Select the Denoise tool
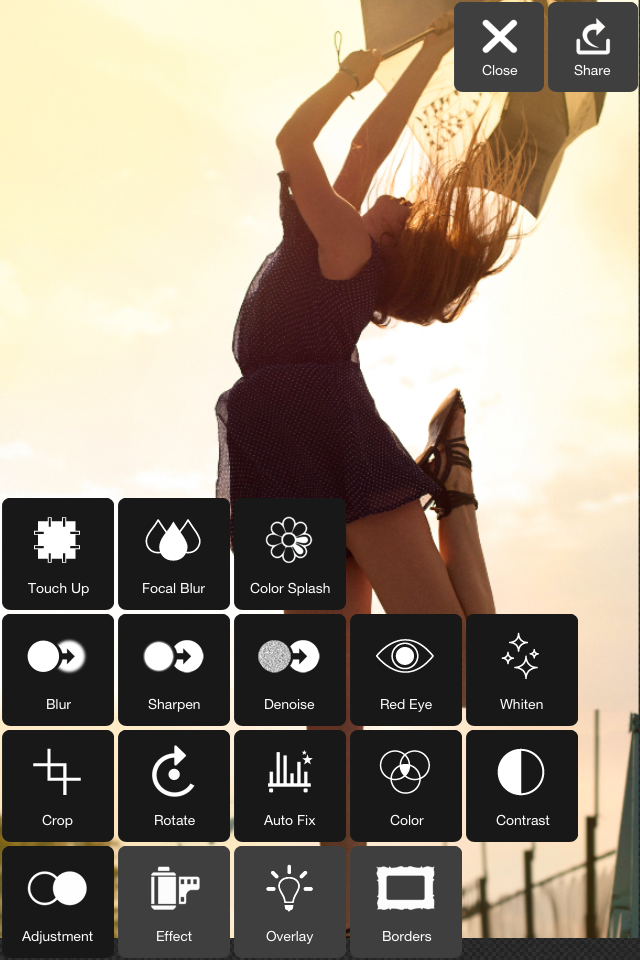 pyautogui.click(x=290, y=670)
